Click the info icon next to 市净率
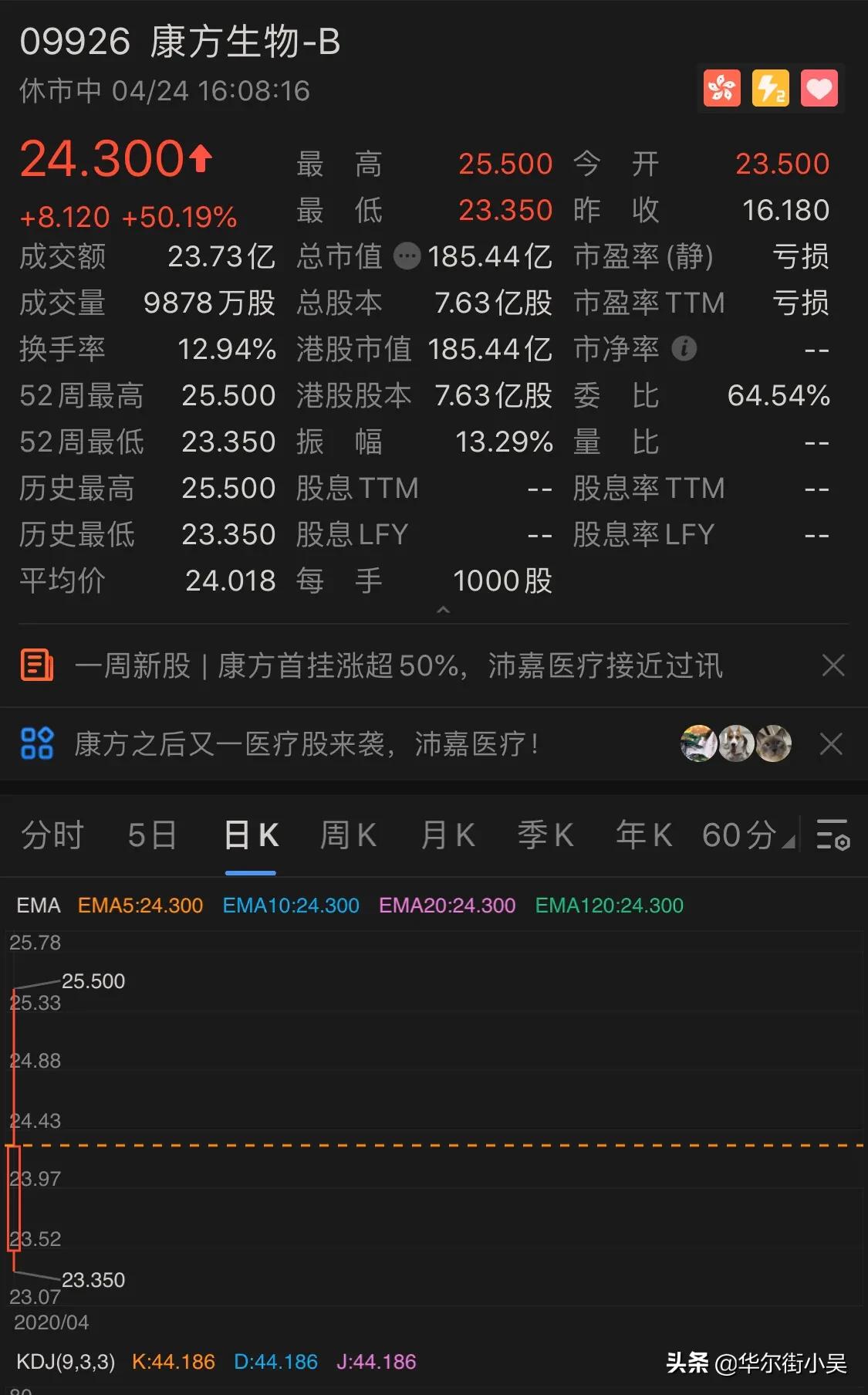 coord(684,349)
